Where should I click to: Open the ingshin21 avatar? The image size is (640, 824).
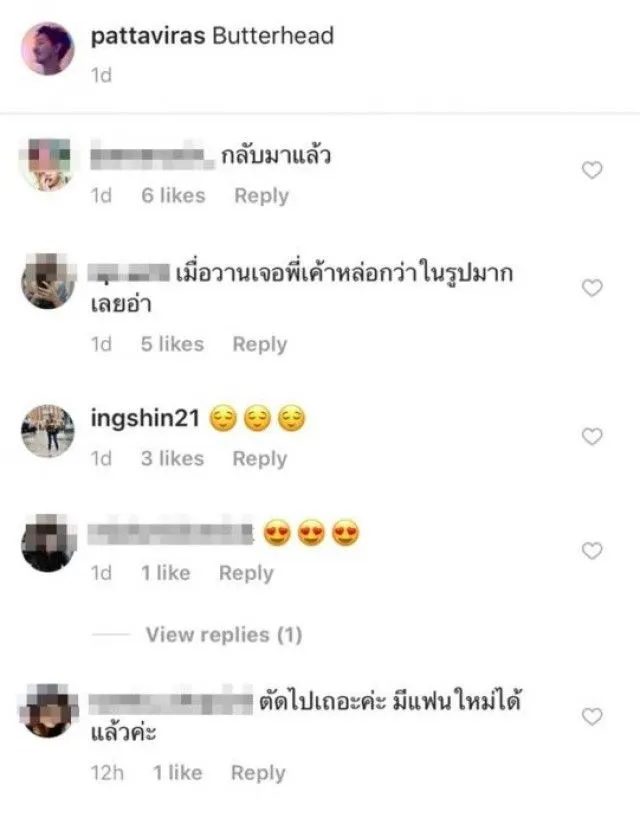[x=47, y=431]
